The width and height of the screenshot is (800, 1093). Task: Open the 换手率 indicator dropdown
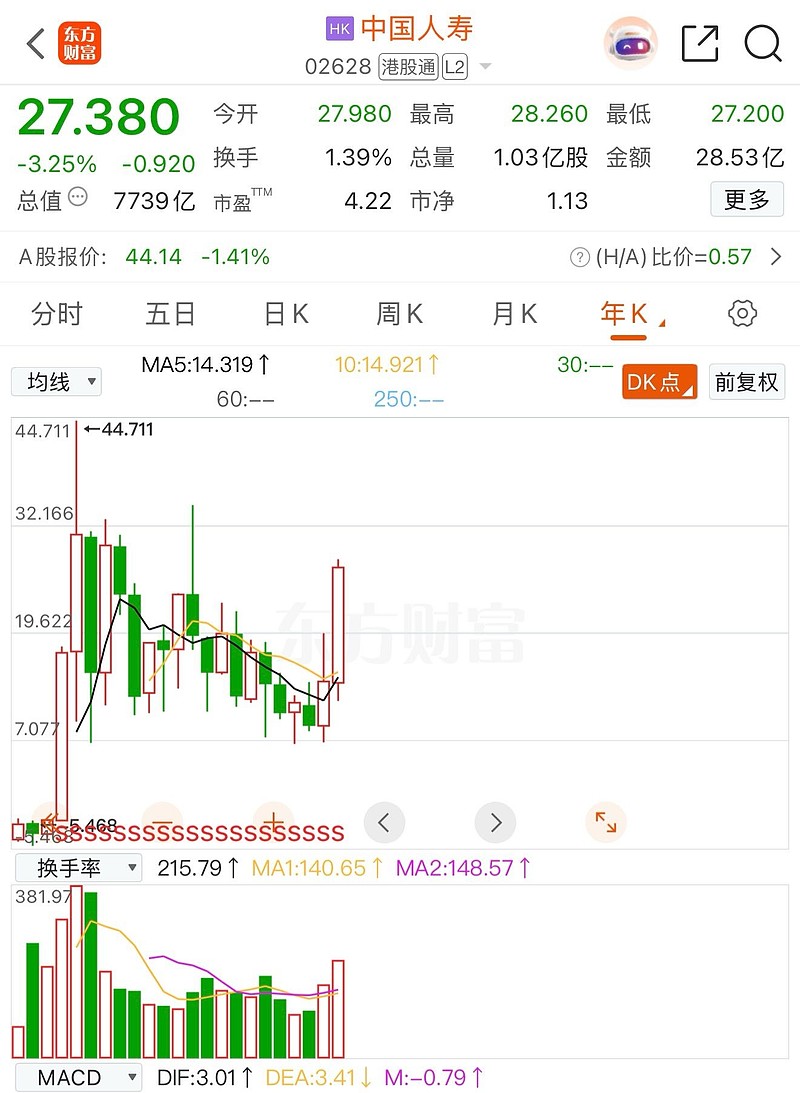coord(79,868)
